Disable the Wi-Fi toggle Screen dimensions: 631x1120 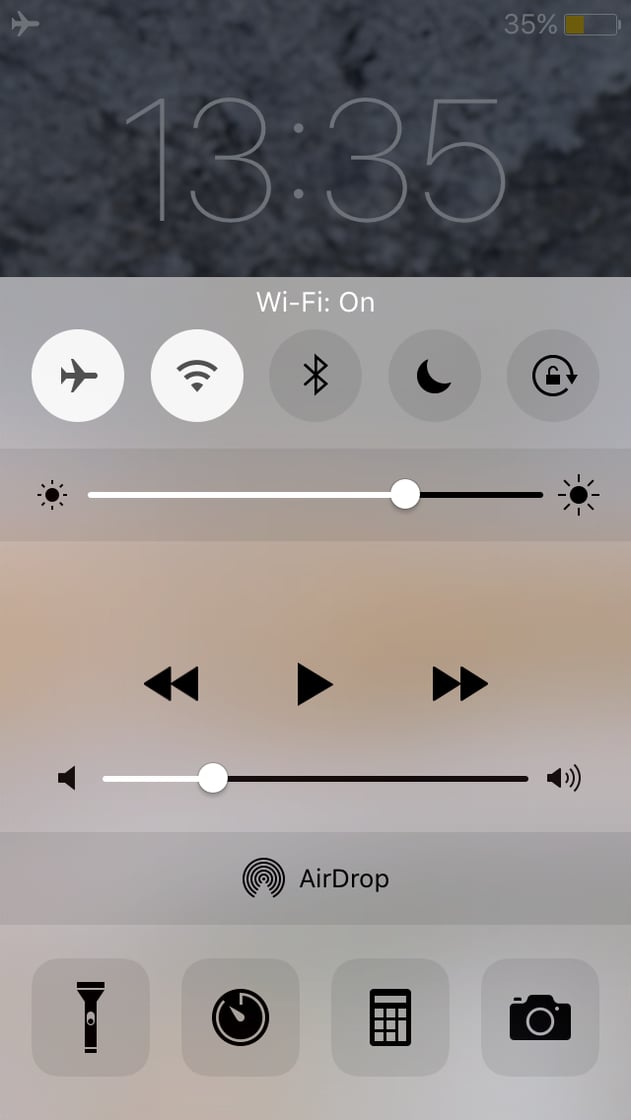[197, 375]
